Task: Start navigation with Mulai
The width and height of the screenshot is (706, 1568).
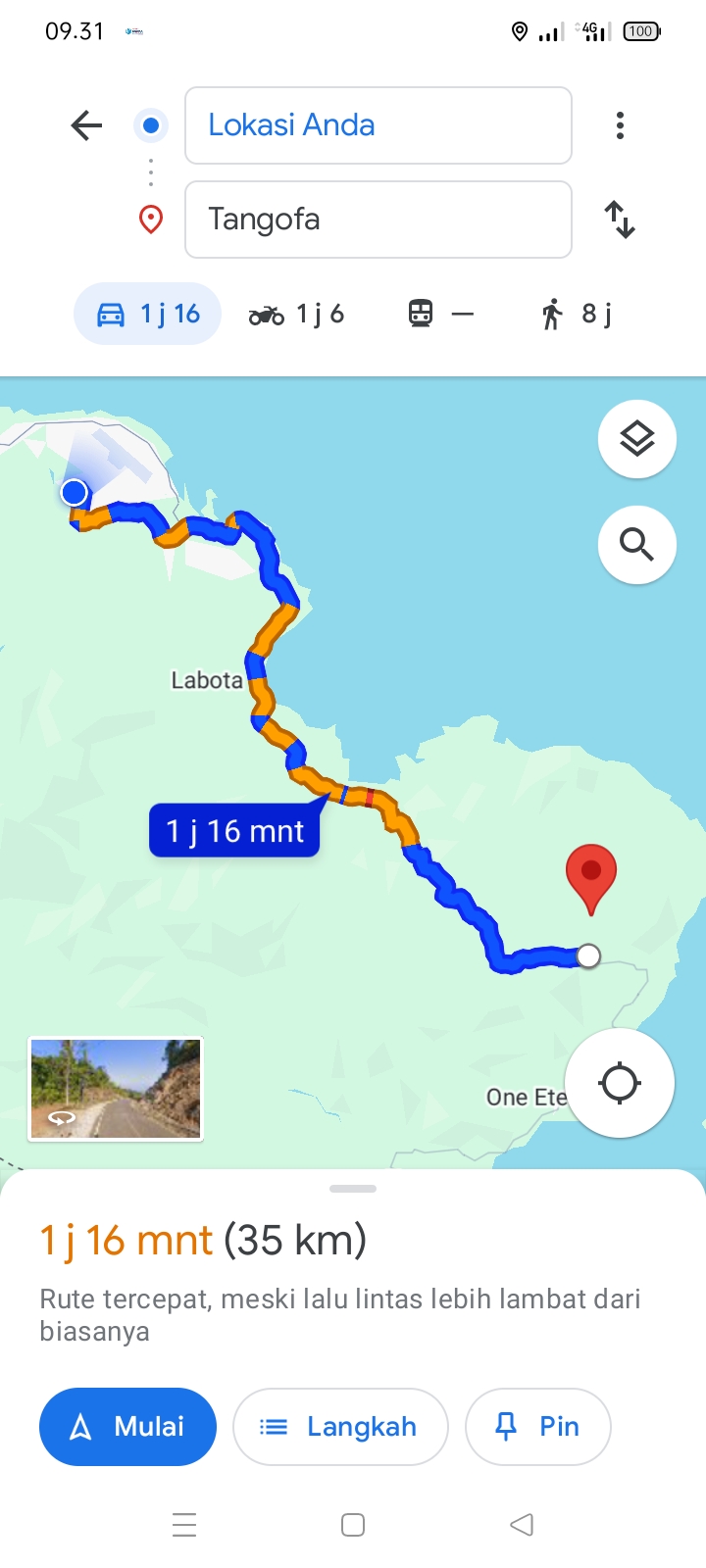Action: [x=127, y=1427]
